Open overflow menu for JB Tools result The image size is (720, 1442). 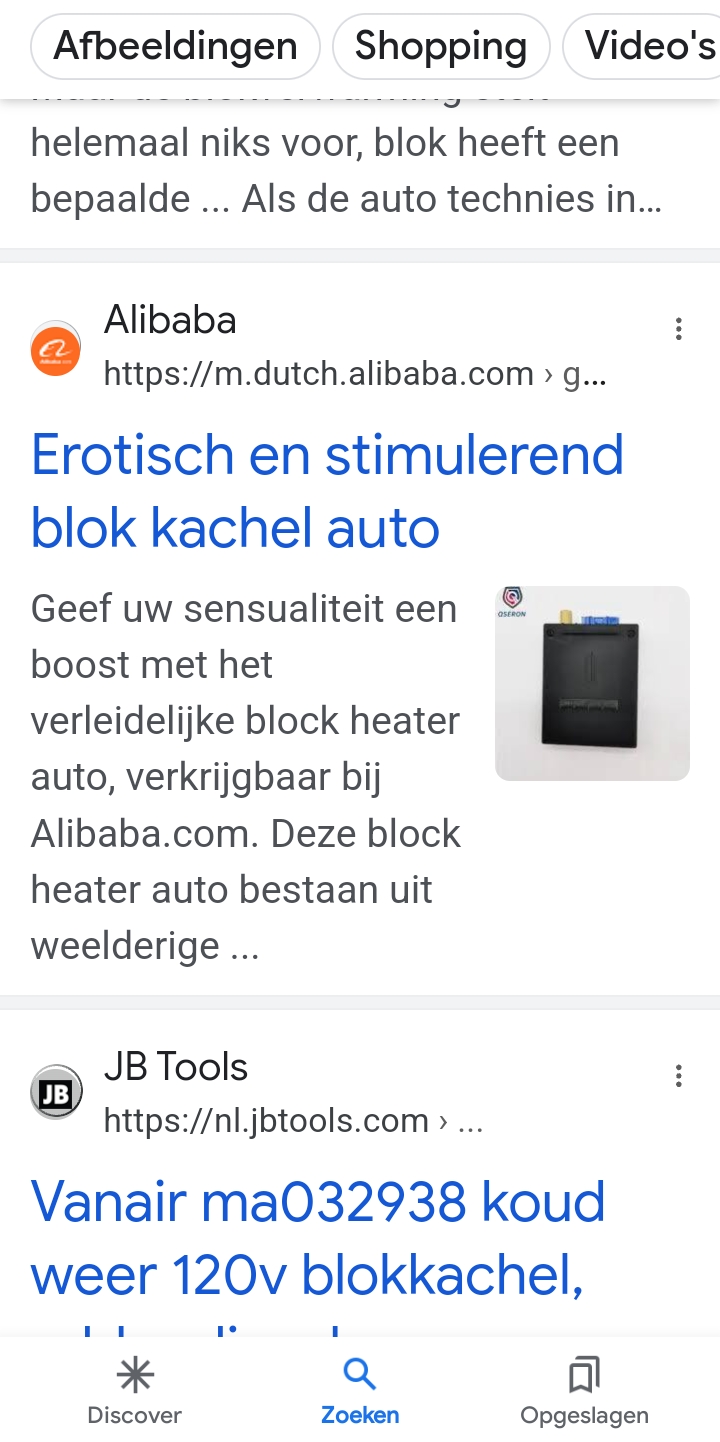[x=678, y=1076]
